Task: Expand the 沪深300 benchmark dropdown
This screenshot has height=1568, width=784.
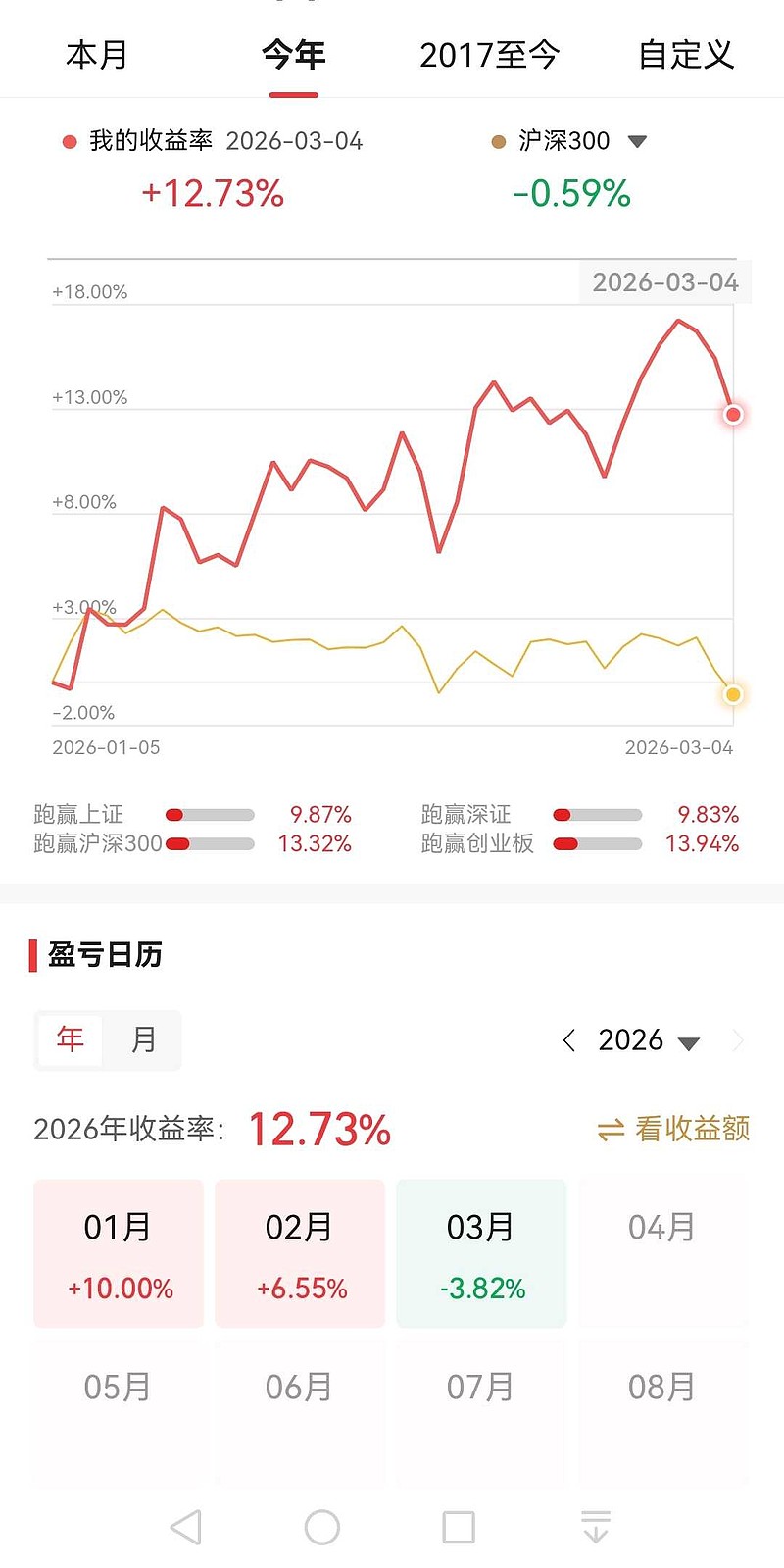Action: (637, 142)
